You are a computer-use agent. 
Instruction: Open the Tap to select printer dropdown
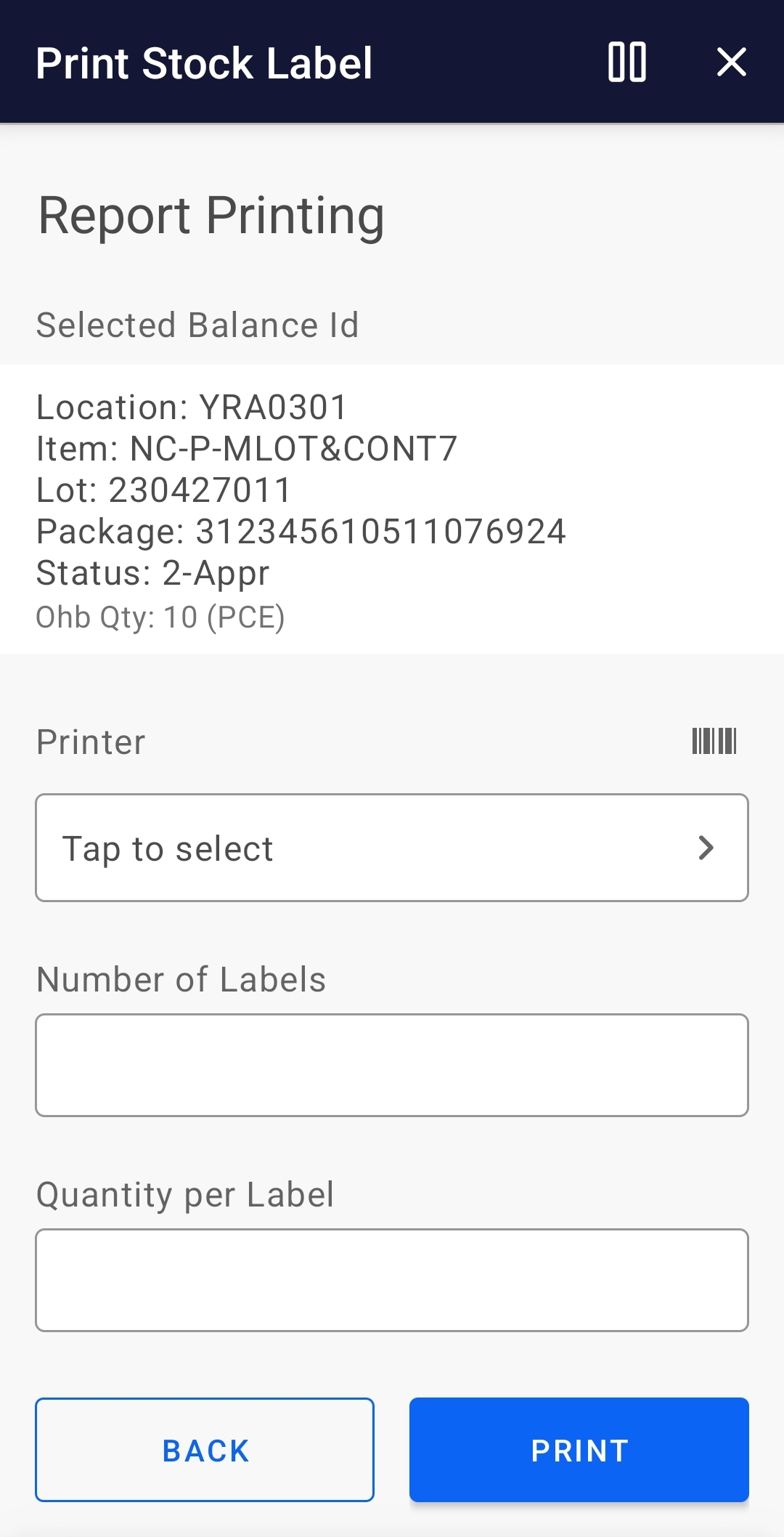(392, 847)
